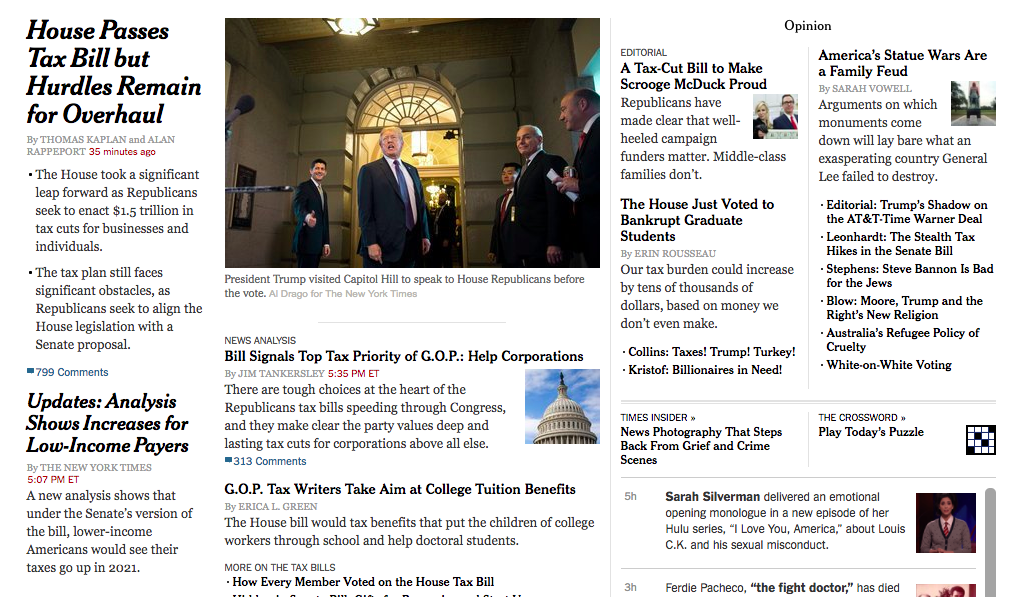The image size is (1015, 597).
Task: Open the Trump Capitol Hill photo
Action: coord(412,142)
